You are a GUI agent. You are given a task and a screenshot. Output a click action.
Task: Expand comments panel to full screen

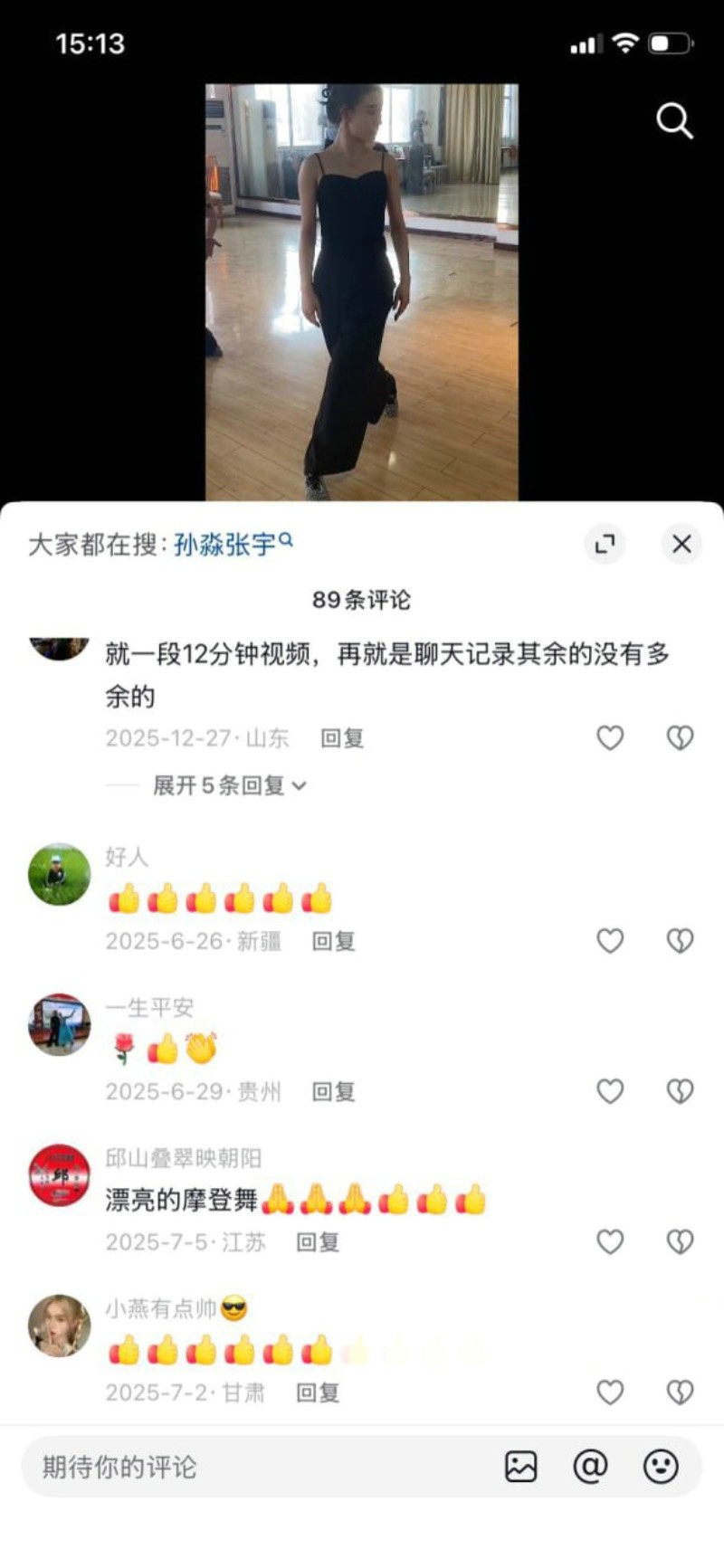pyautogui.click(x=605, y=544)
